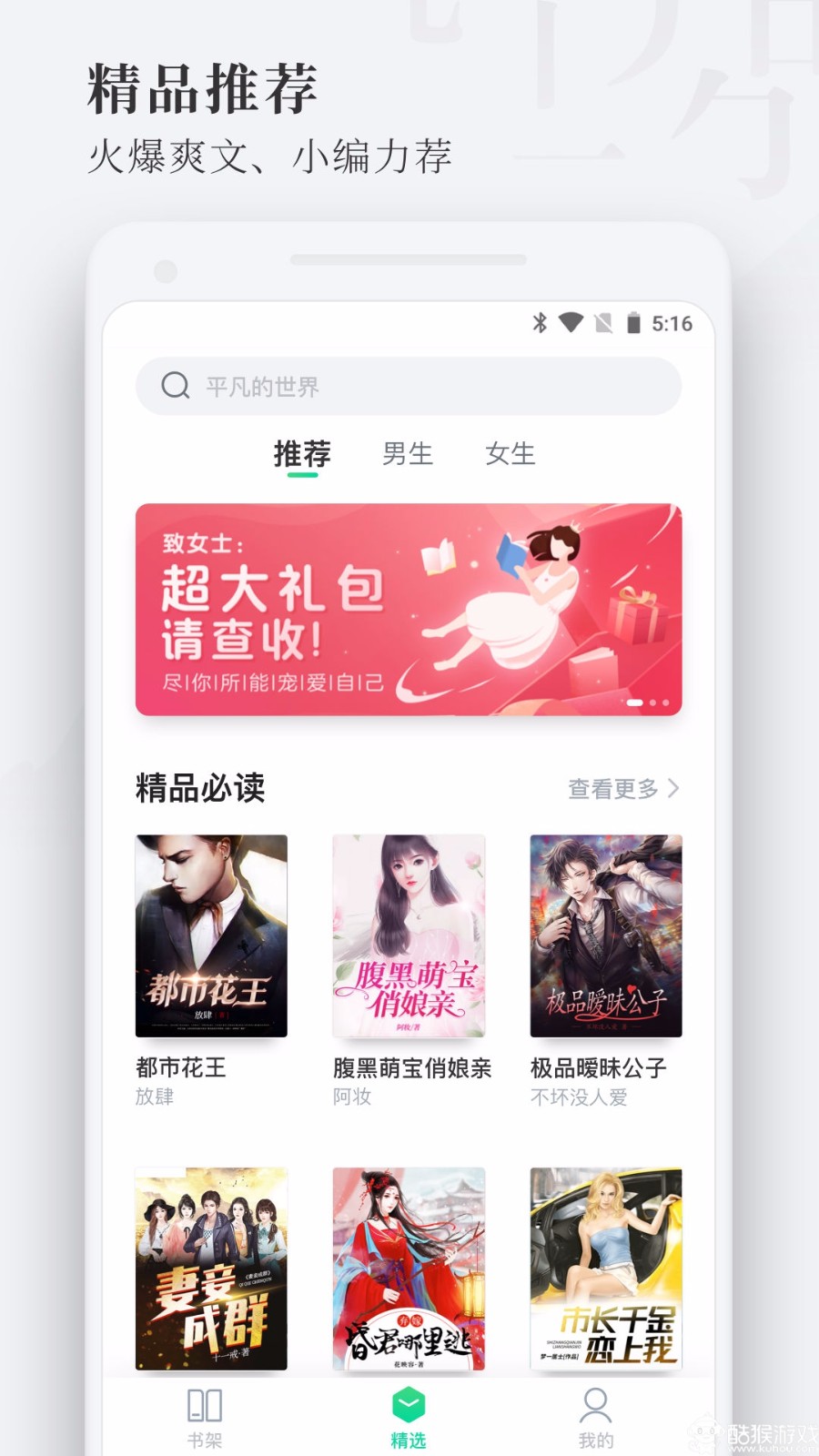This screenshot has height=1456, width=819.
Task: Switch to the 女生 tab
Action: click(511, 455)
